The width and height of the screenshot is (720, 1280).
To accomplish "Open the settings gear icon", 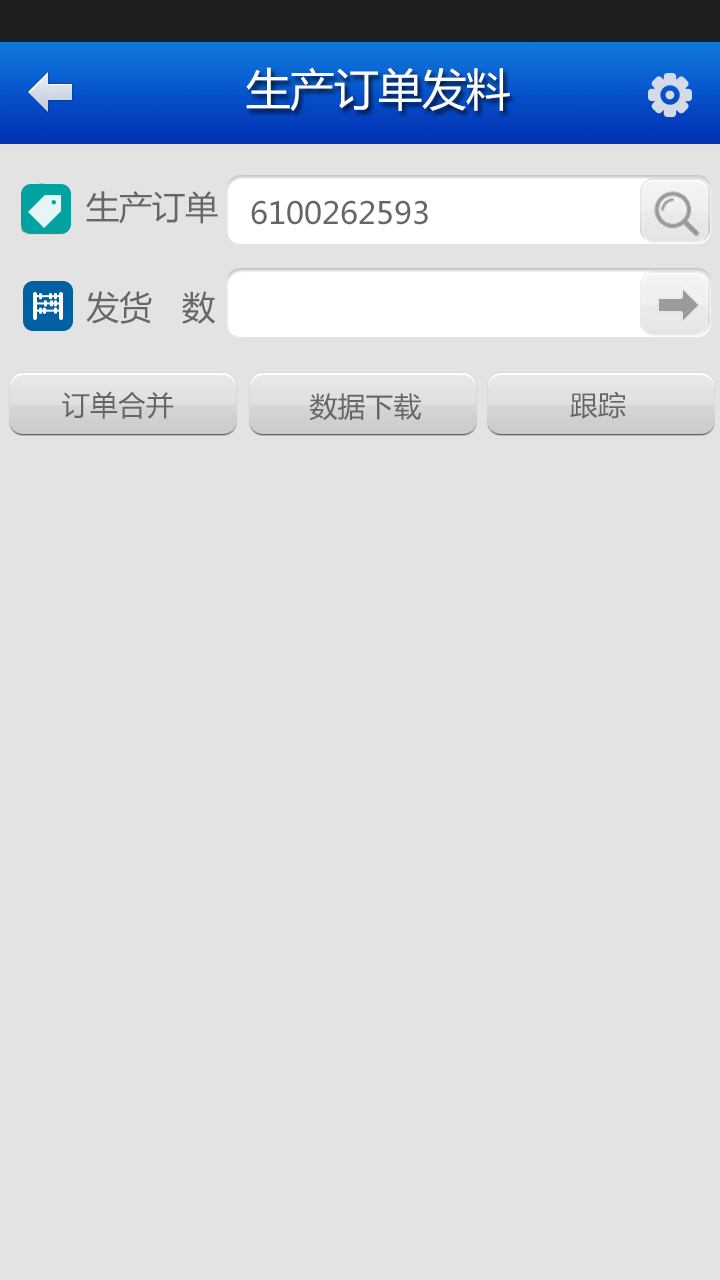I will pyautogui.click(x=669, y=95).
